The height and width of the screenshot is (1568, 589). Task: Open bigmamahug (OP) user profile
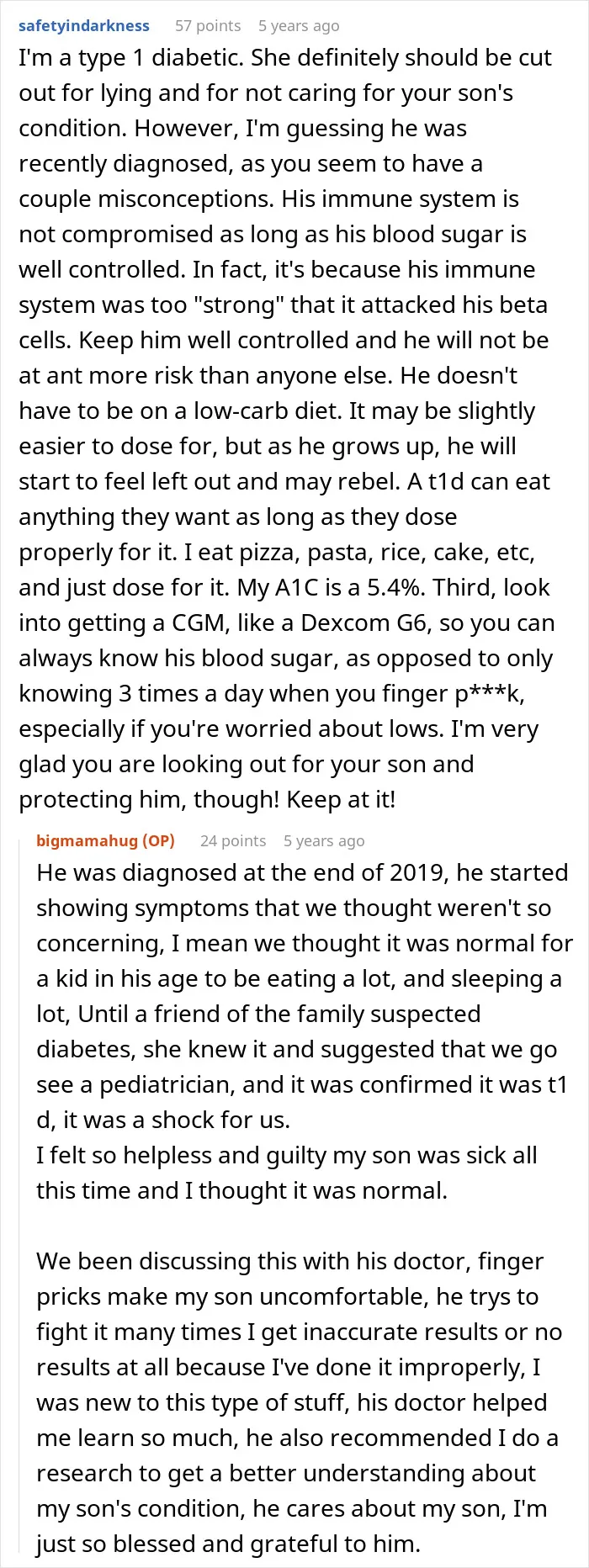105,840
